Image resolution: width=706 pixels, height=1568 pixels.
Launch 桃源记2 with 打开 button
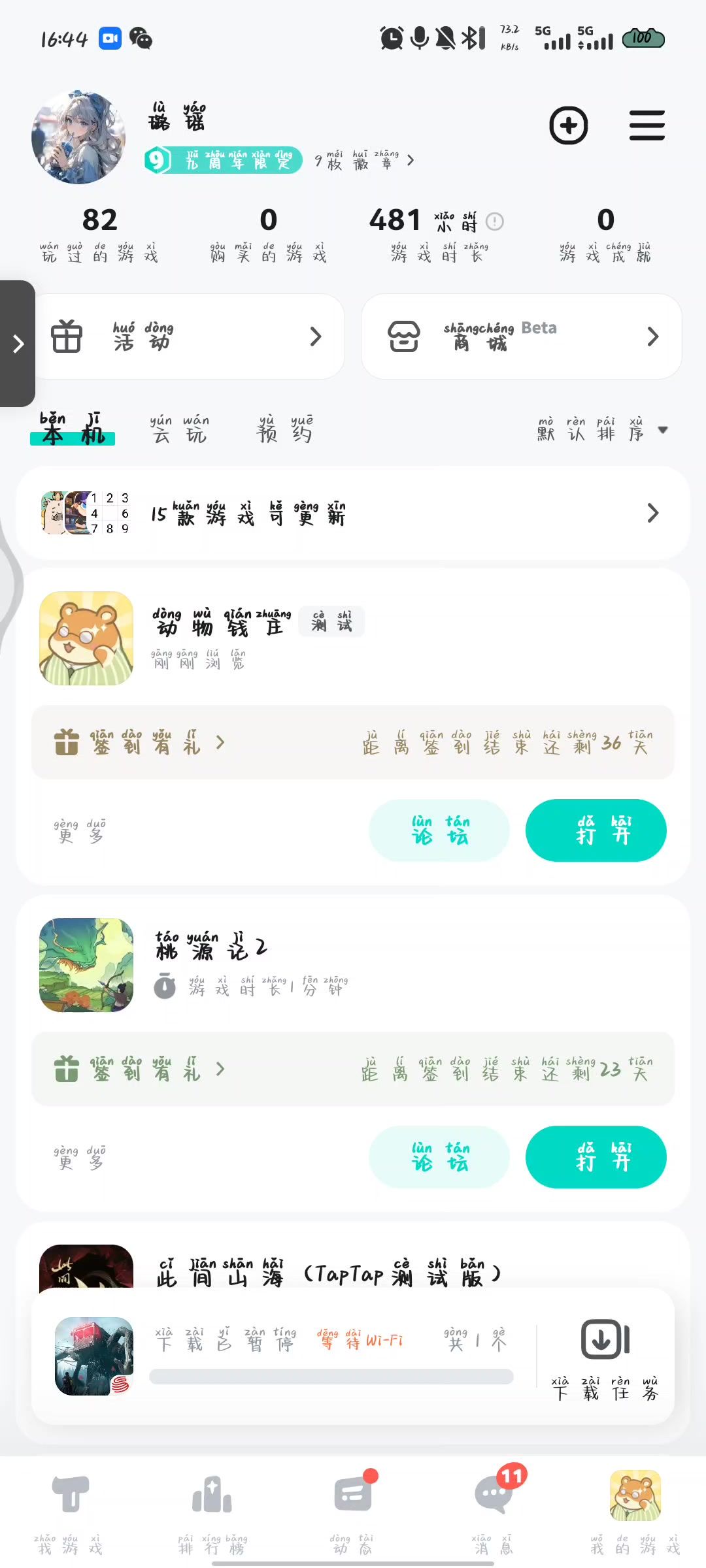596,1157
